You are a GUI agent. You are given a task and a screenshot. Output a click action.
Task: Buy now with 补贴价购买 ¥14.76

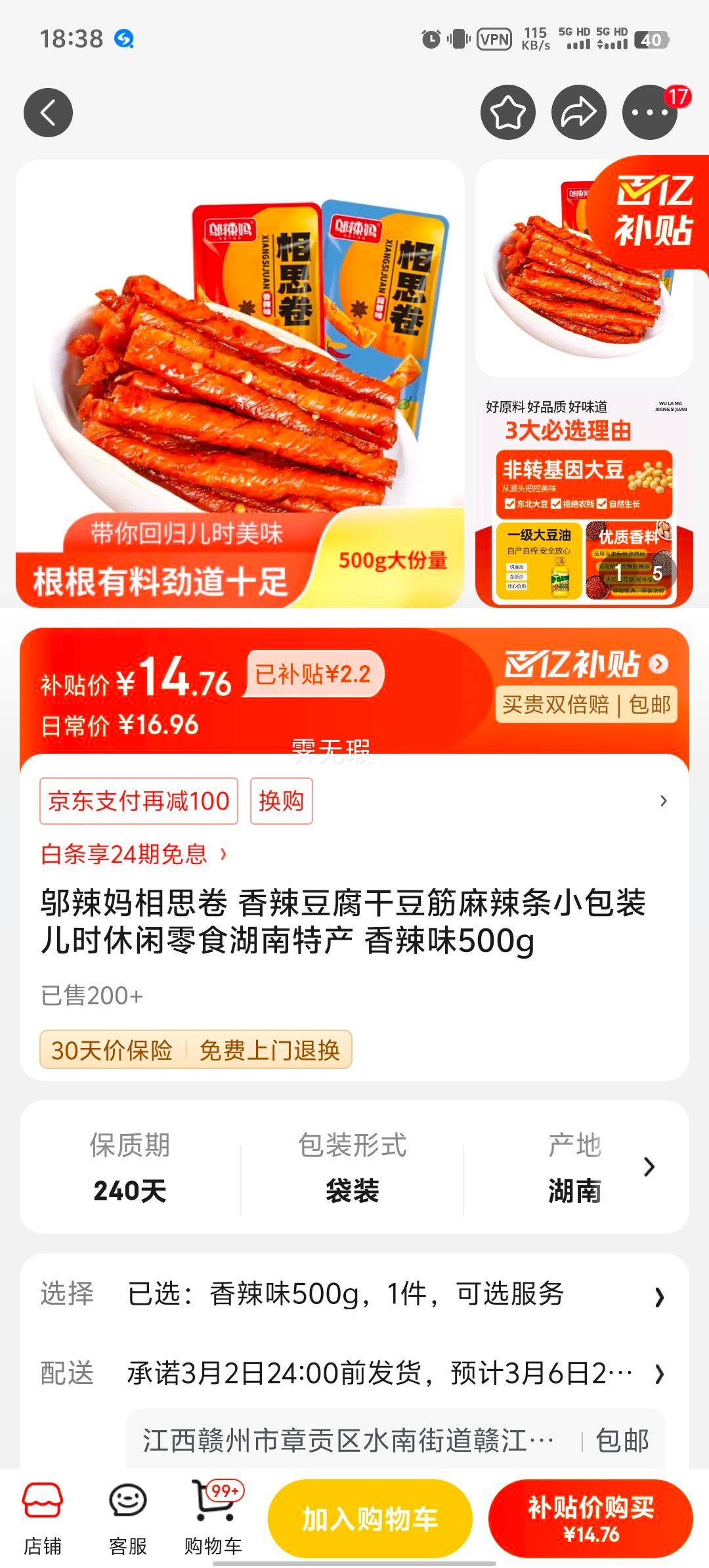point(590,1518)
